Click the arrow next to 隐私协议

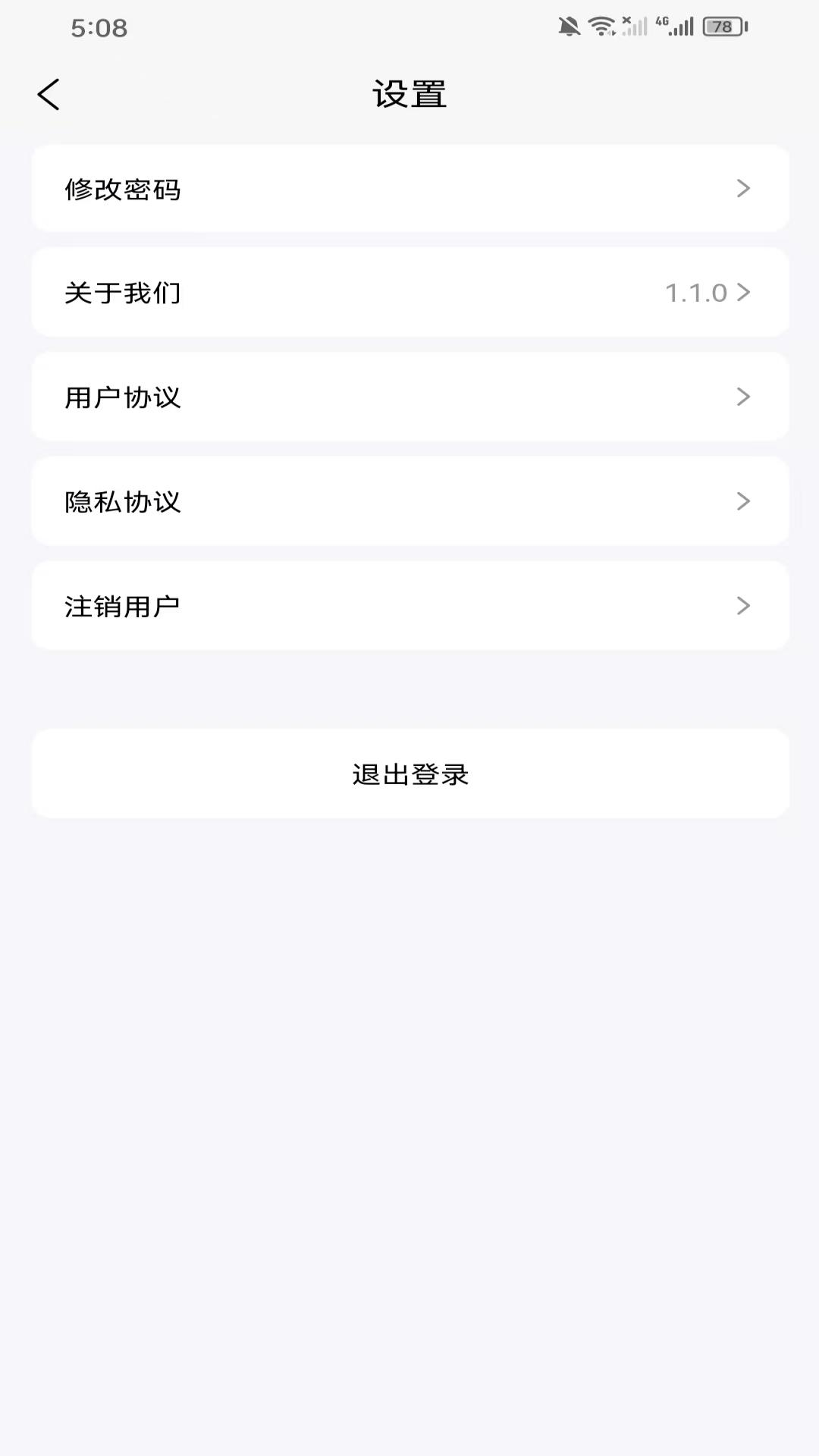coord(744,501)
